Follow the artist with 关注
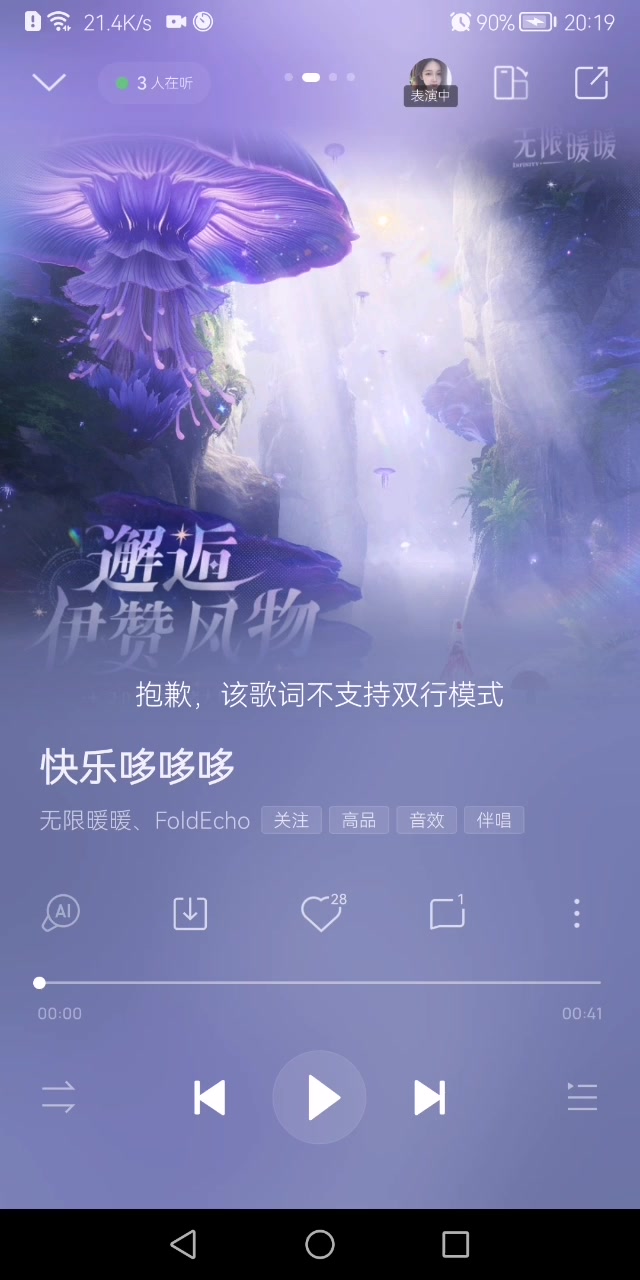 click(291, 820)
